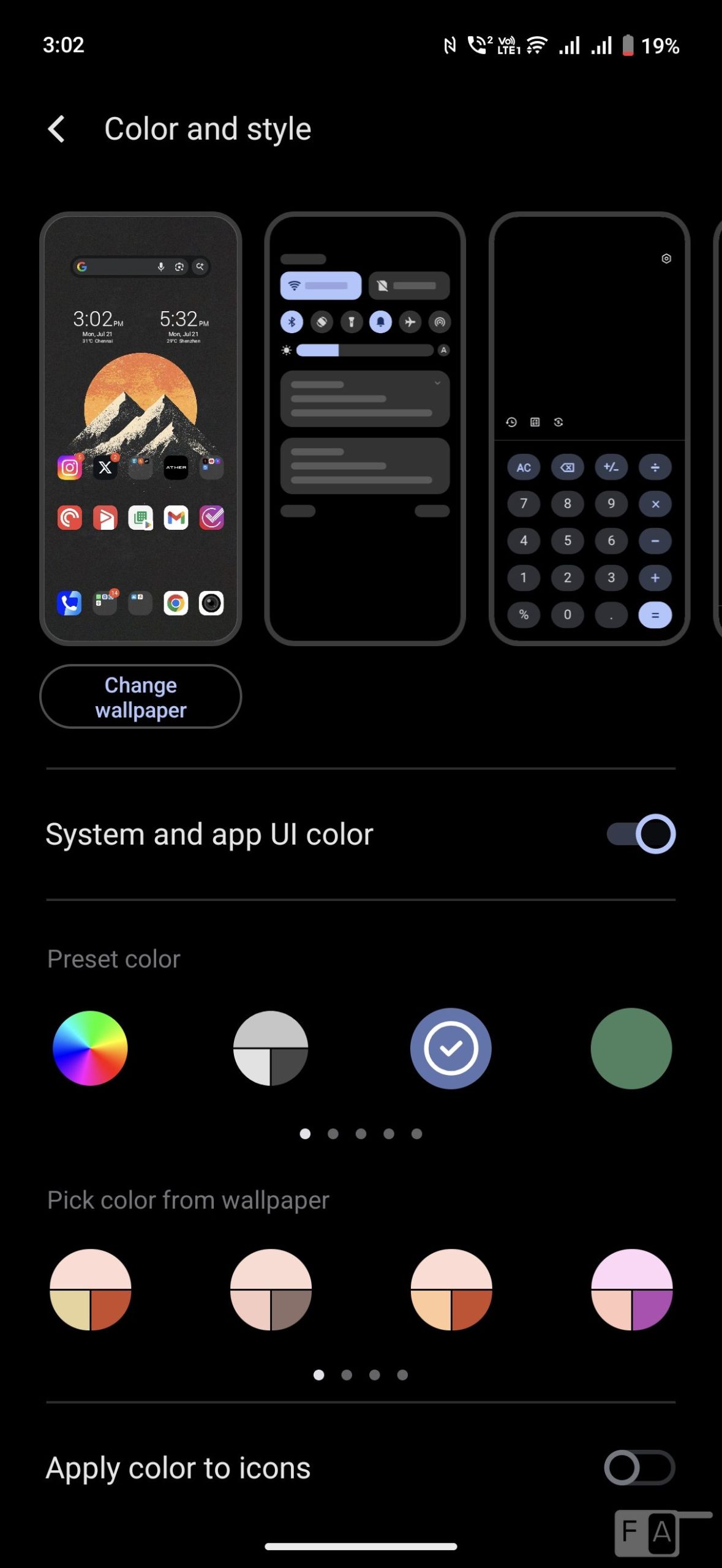The width and height of the screenshot is (722, 1568).
Task: Pick the green preset color
Action: point(631,1048)
